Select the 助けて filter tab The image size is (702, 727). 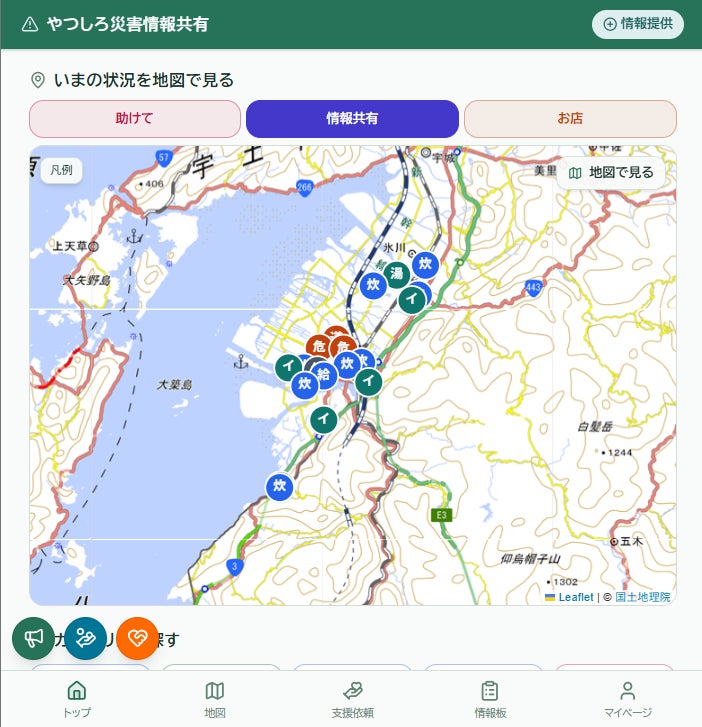134,119
